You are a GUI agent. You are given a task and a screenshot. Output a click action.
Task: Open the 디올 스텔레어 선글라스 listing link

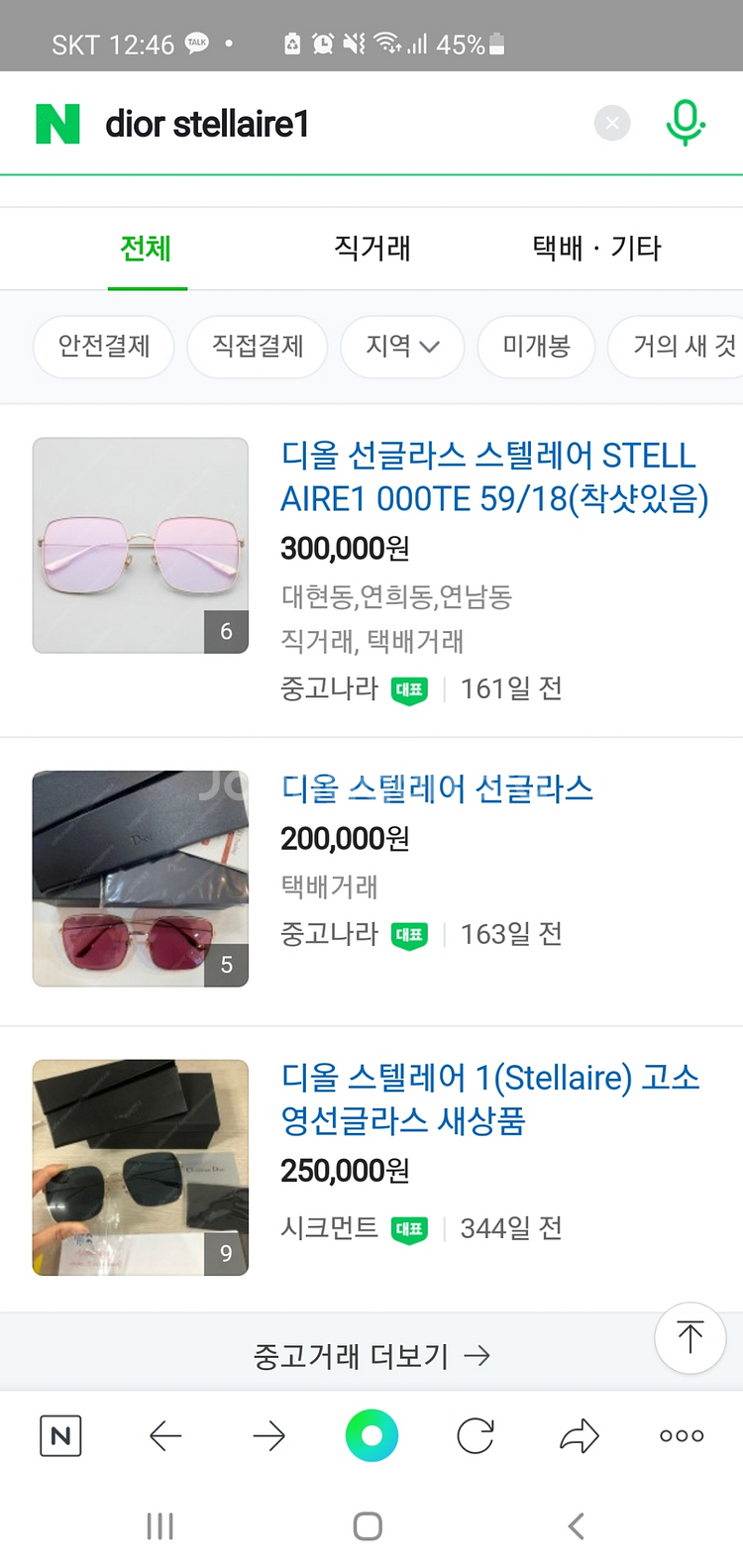tap(436, 790)
